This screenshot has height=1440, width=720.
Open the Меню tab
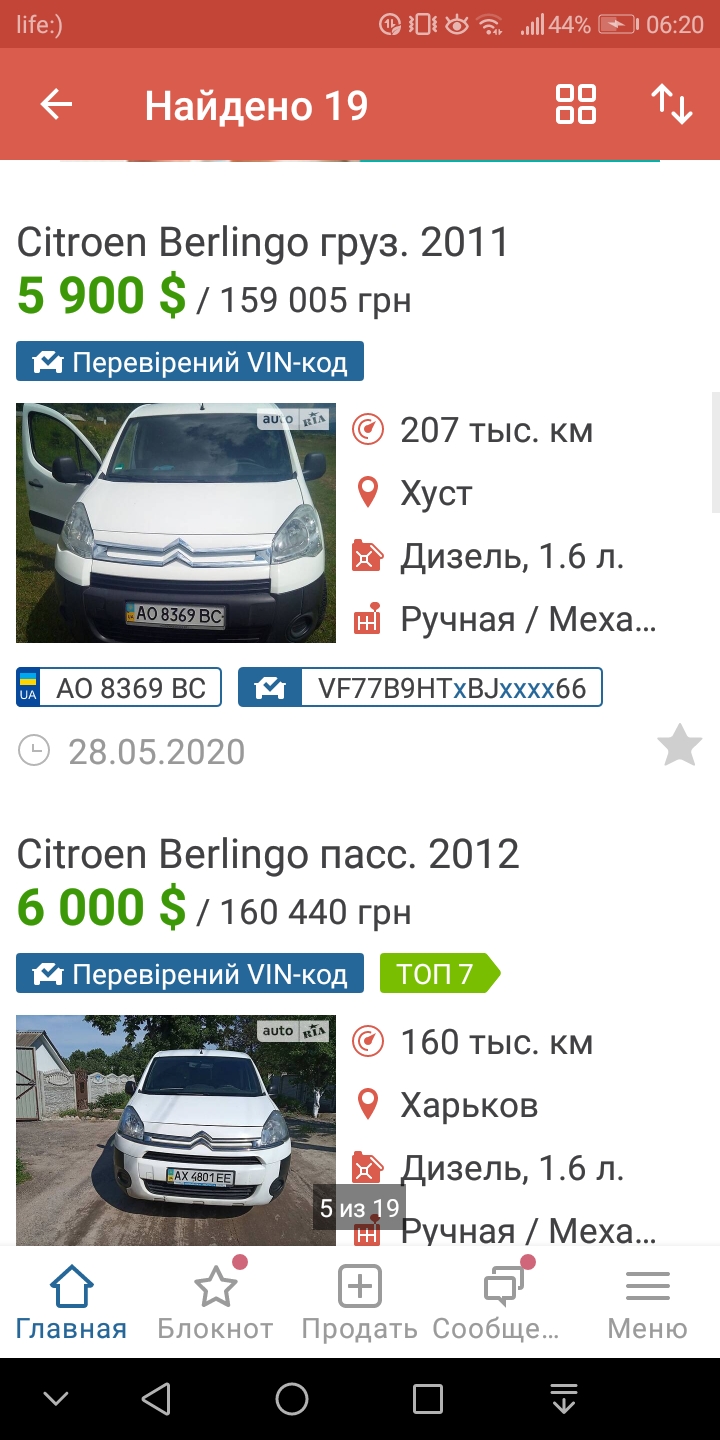(x=647, y=1301)
